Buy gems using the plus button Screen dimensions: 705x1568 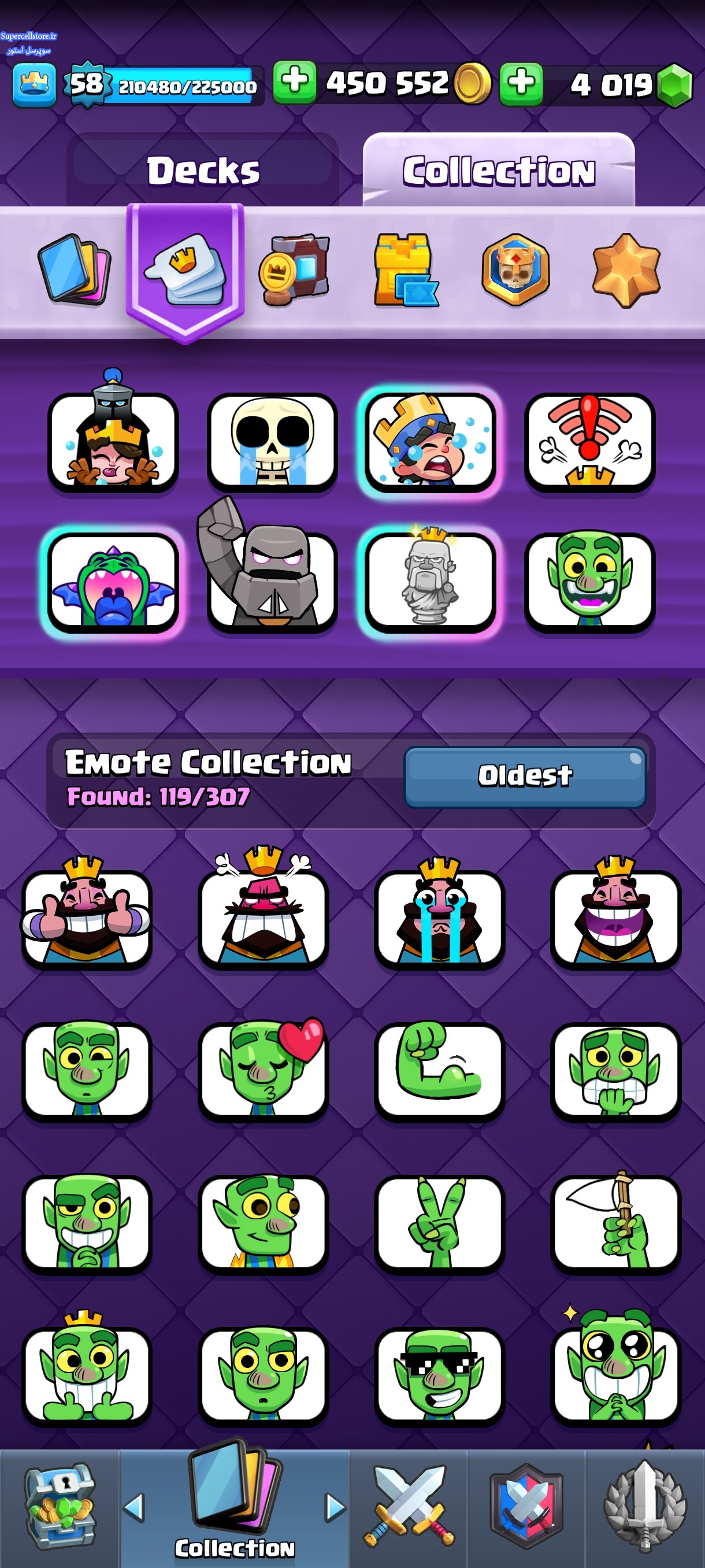point(521,83)
